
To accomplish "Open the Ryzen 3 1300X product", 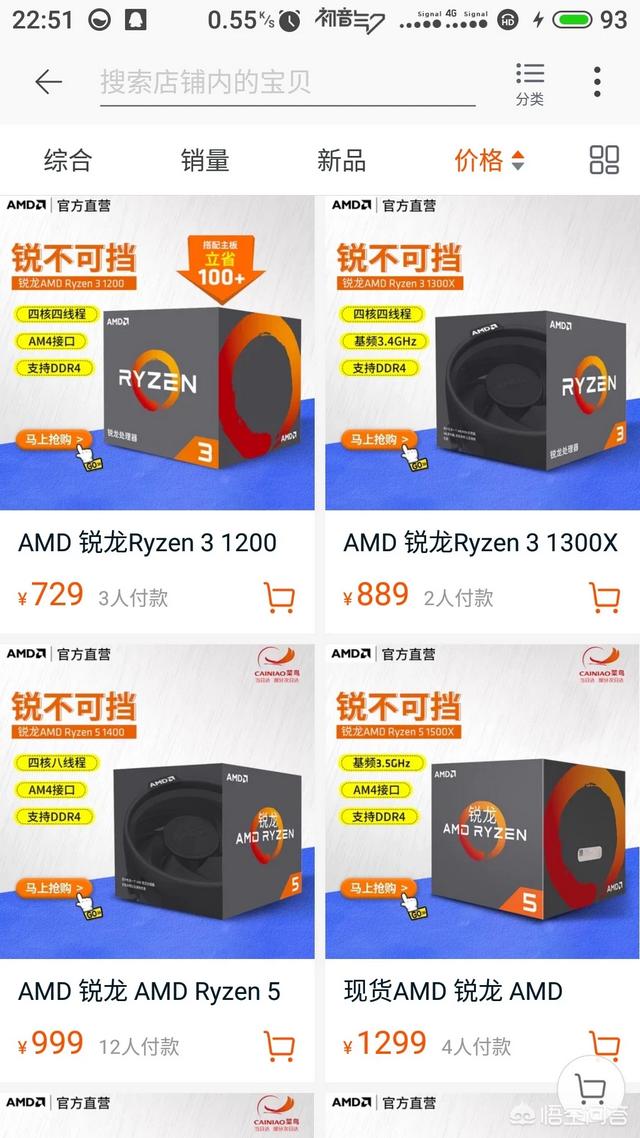I will (483, 414).
